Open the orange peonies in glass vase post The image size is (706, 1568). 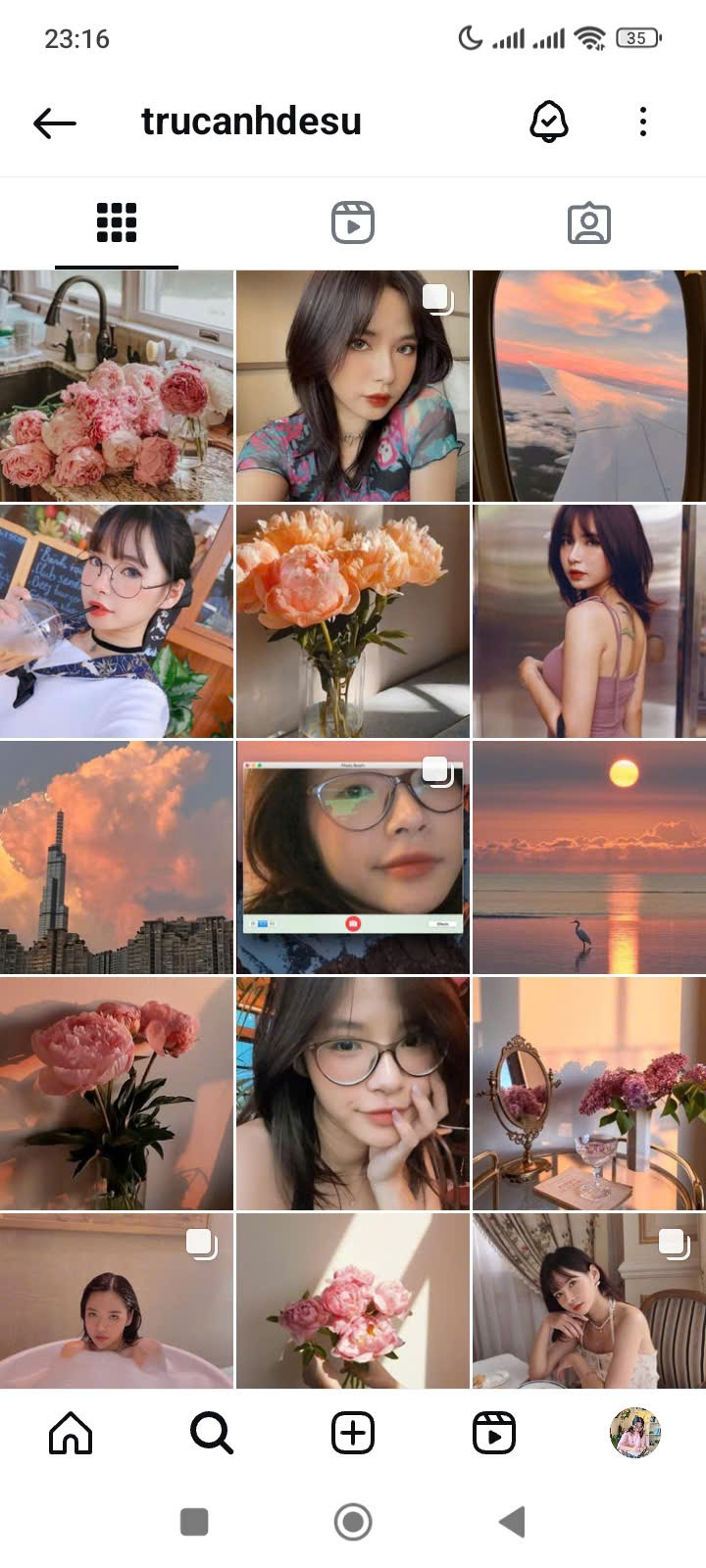coord(353,621)
